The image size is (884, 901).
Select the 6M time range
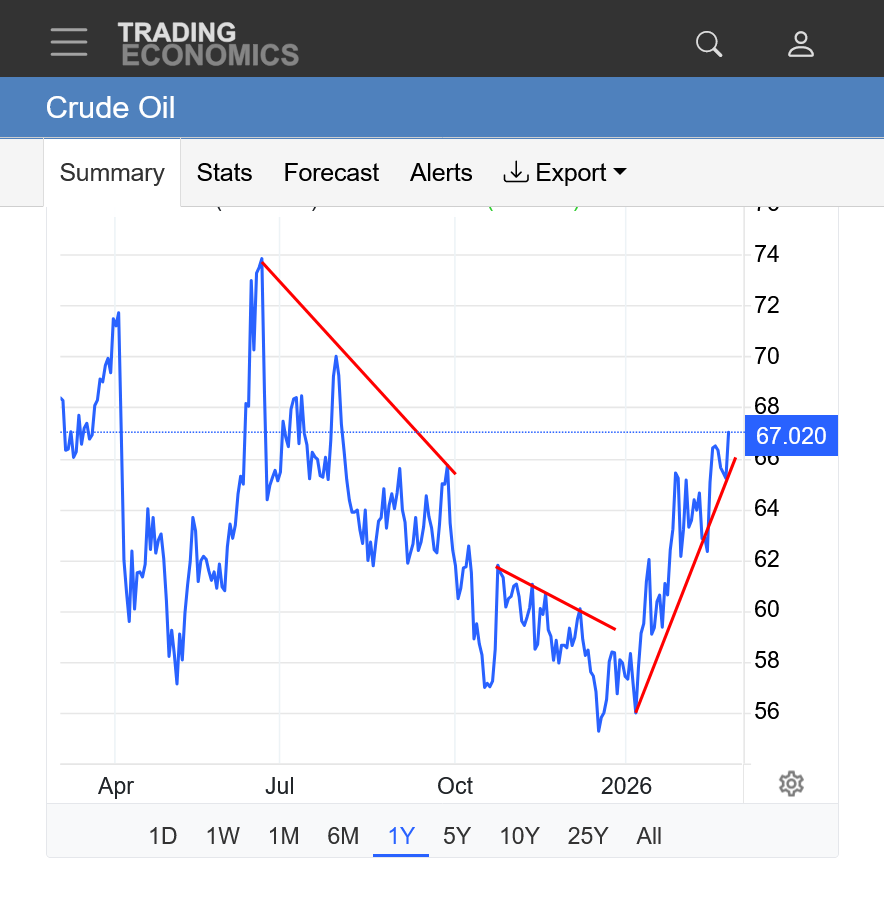click(343, 836)
